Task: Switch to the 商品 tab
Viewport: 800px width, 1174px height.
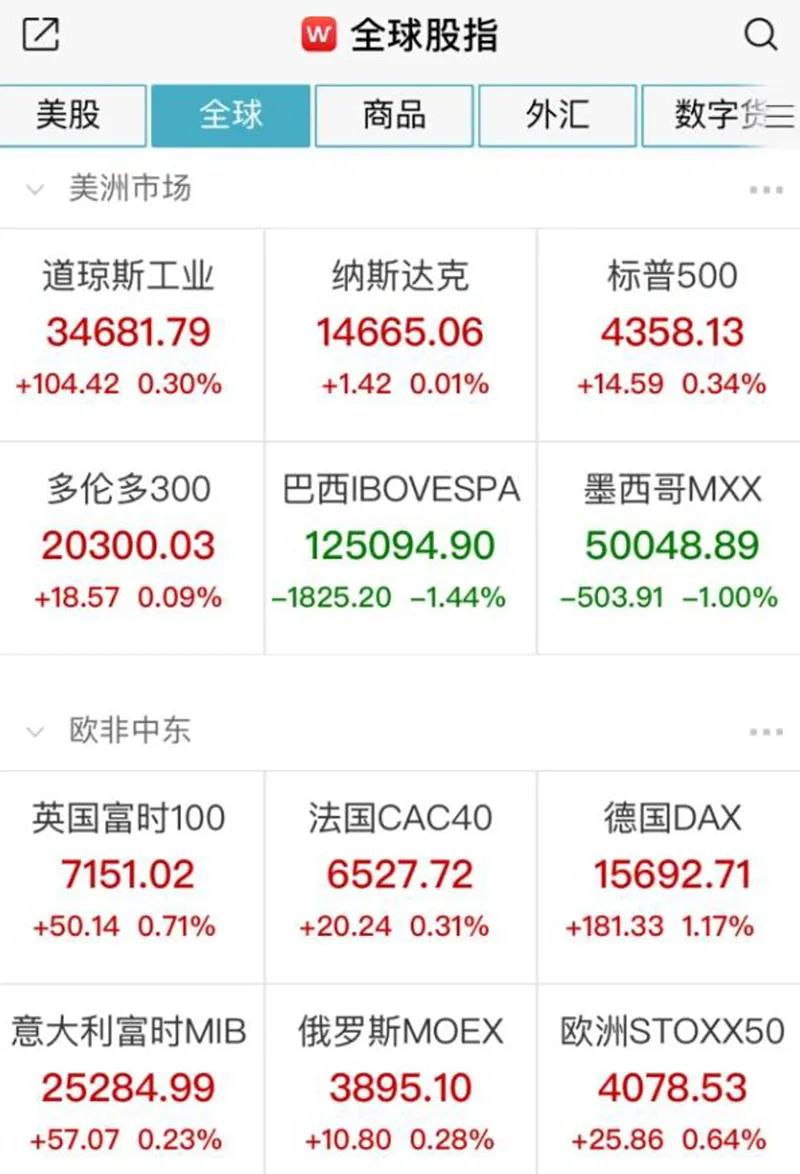Action: [394, 115]
